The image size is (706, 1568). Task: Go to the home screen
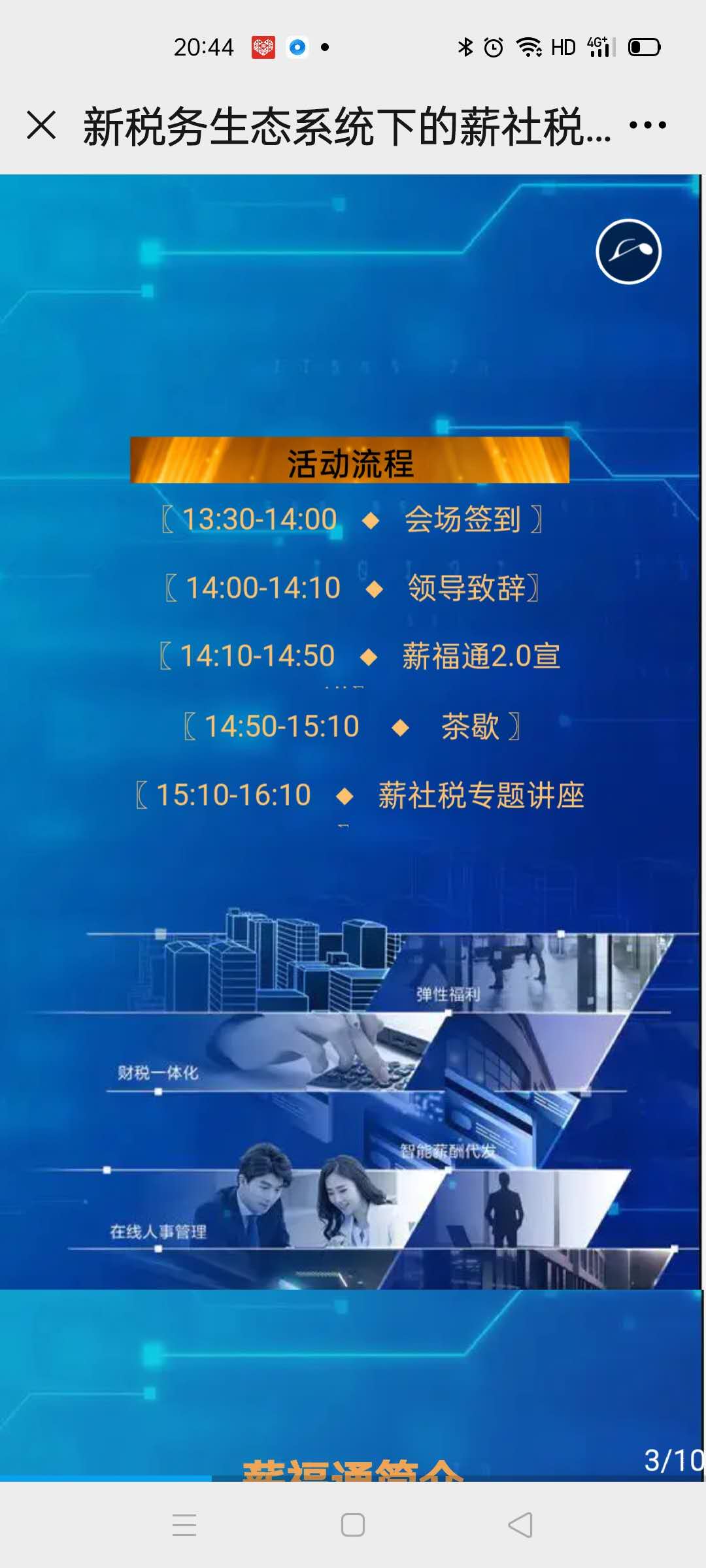click(x=353, y=1525)
